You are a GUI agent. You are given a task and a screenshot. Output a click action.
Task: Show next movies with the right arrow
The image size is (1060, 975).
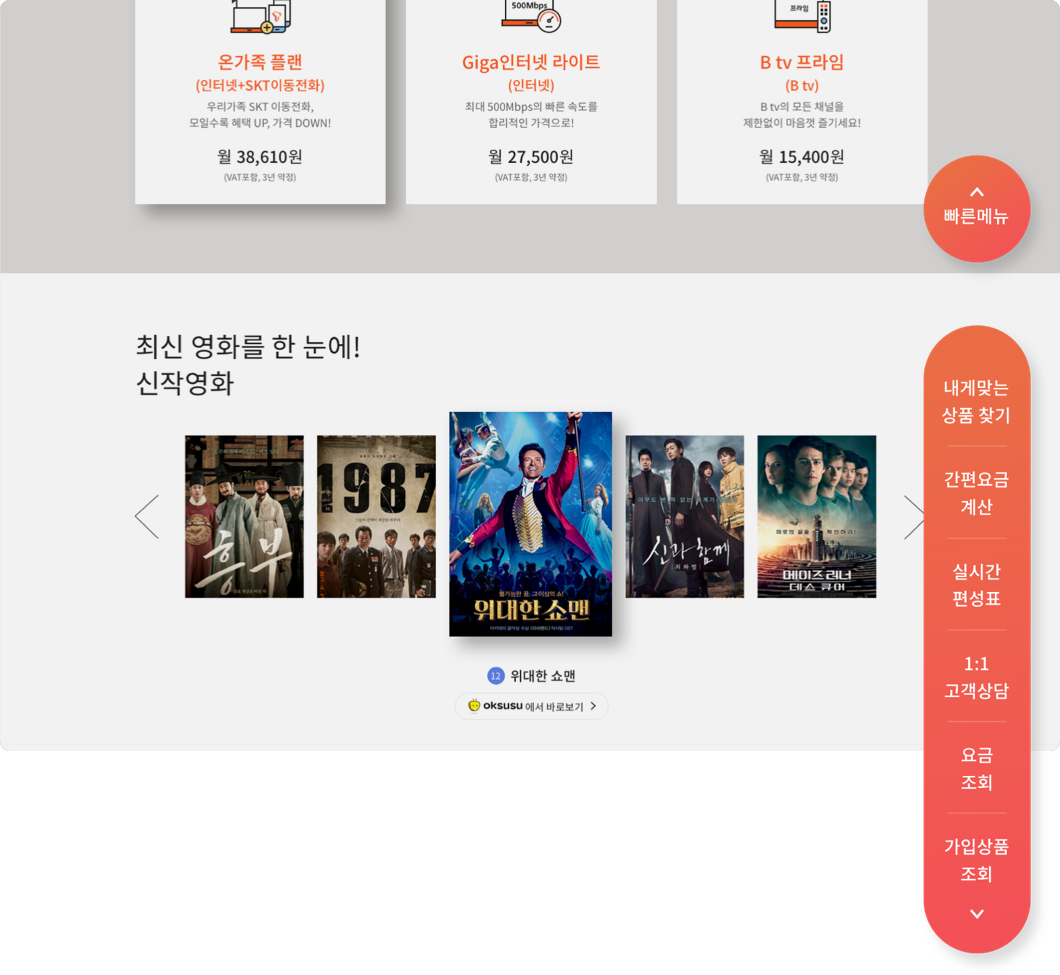pos(913,517)
